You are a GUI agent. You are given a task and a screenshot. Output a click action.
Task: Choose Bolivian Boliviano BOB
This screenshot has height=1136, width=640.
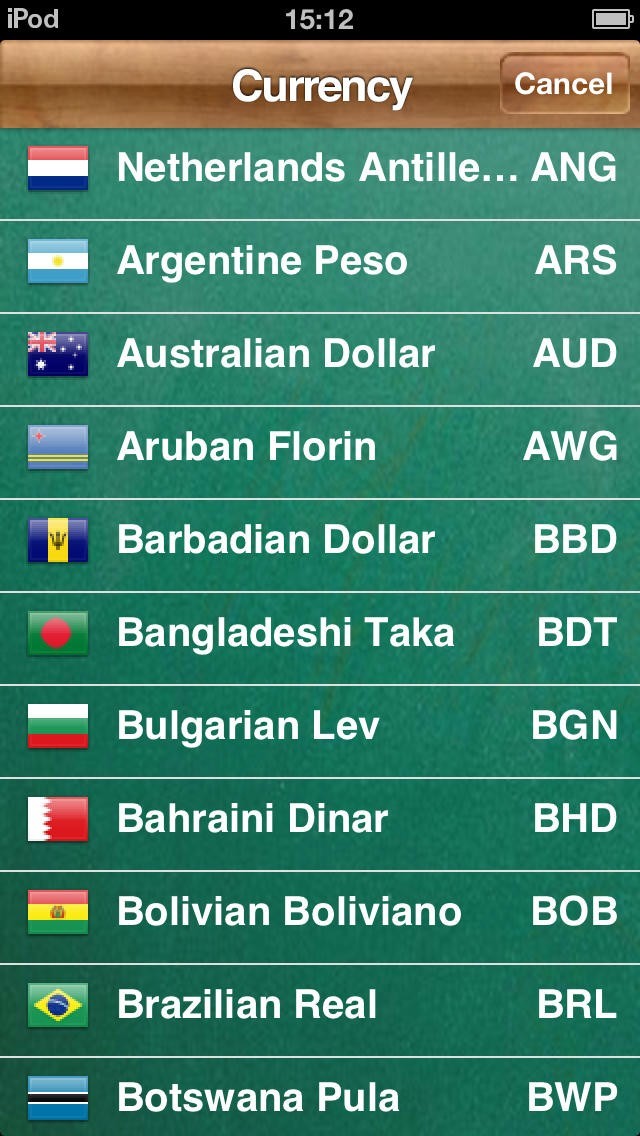point(320,912)
